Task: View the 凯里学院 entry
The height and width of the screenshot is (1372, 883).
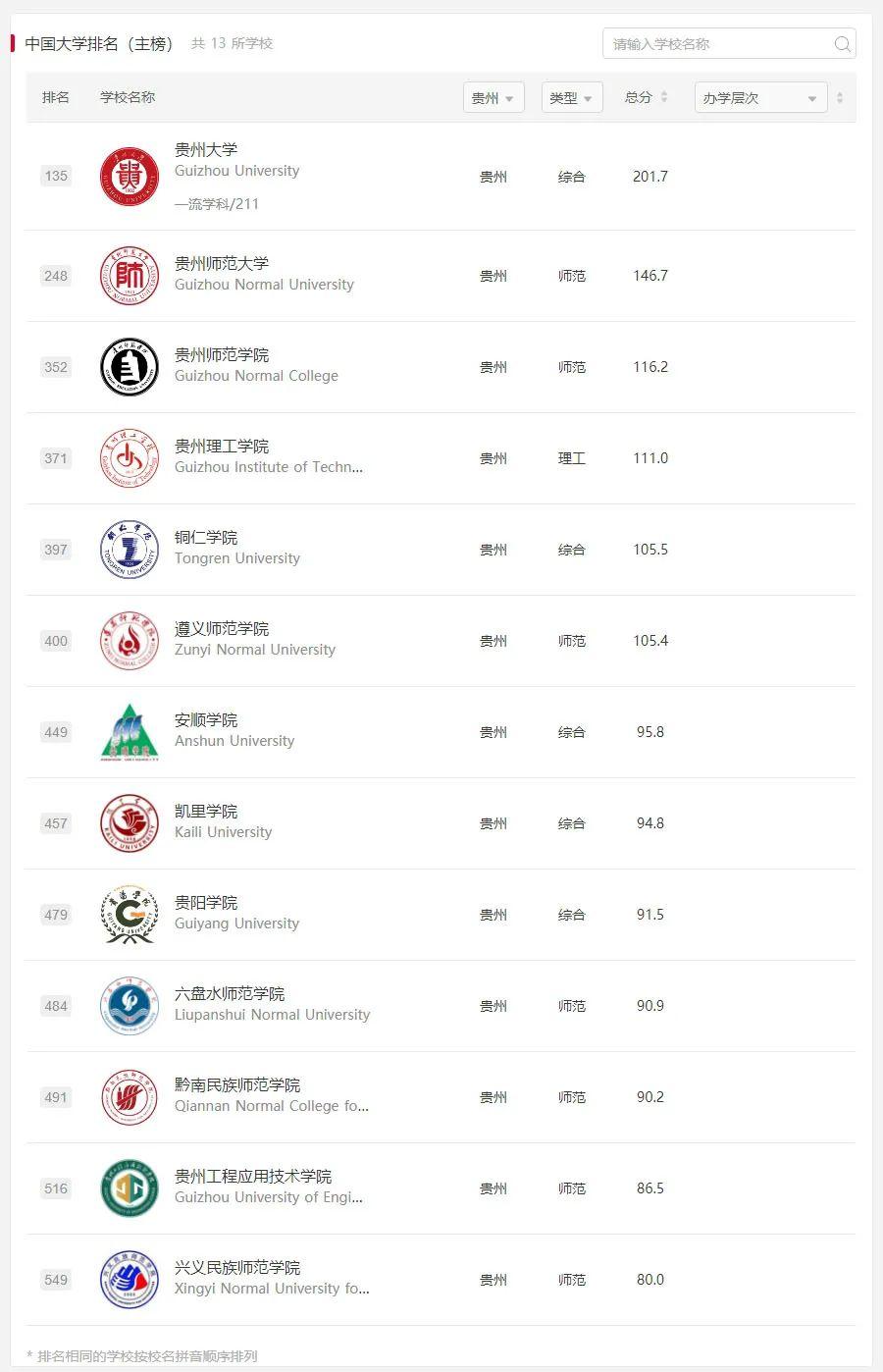Action: coord(206,812)
